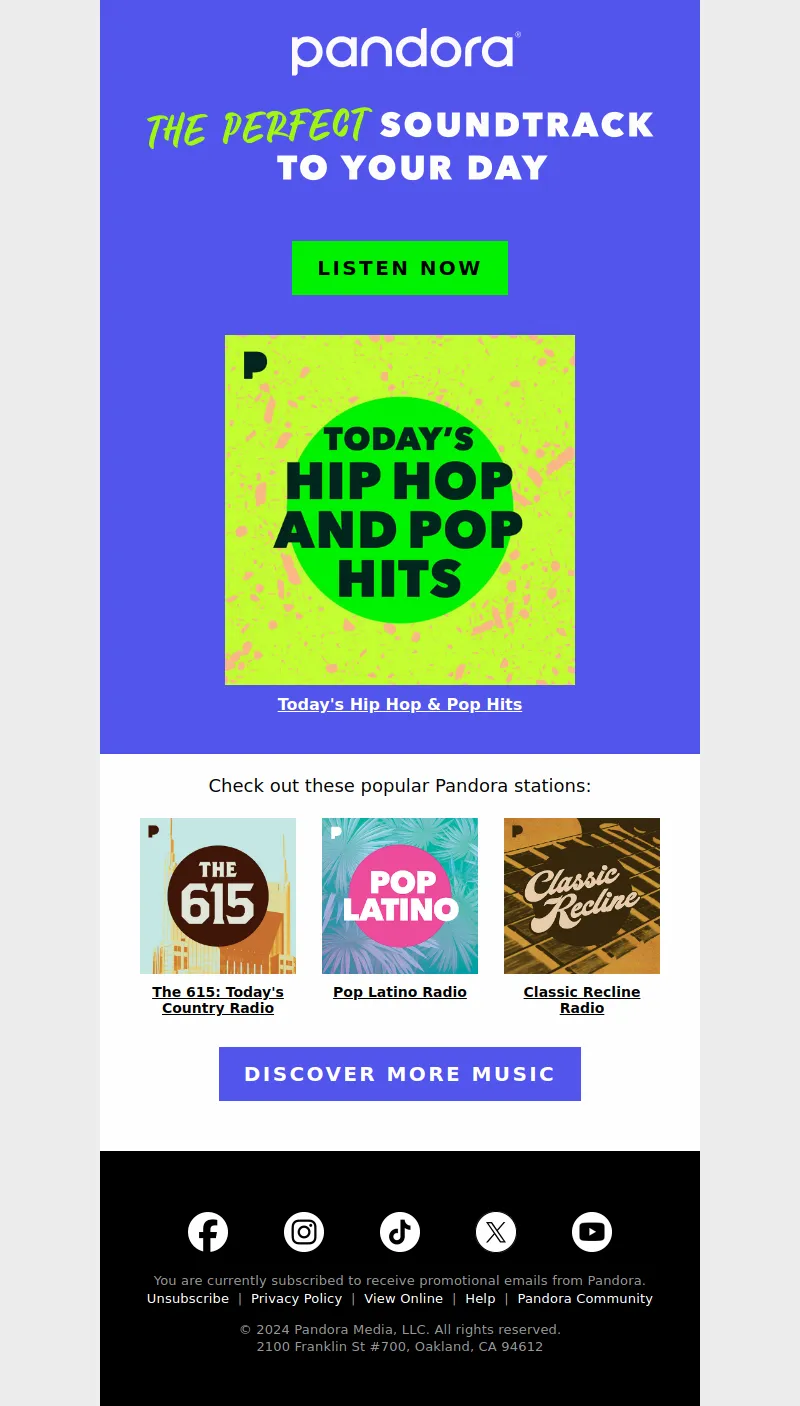This screenshot has width=800, height=1406.
Task: Read the Privacy Policy
Action: tap(296, 1298)
